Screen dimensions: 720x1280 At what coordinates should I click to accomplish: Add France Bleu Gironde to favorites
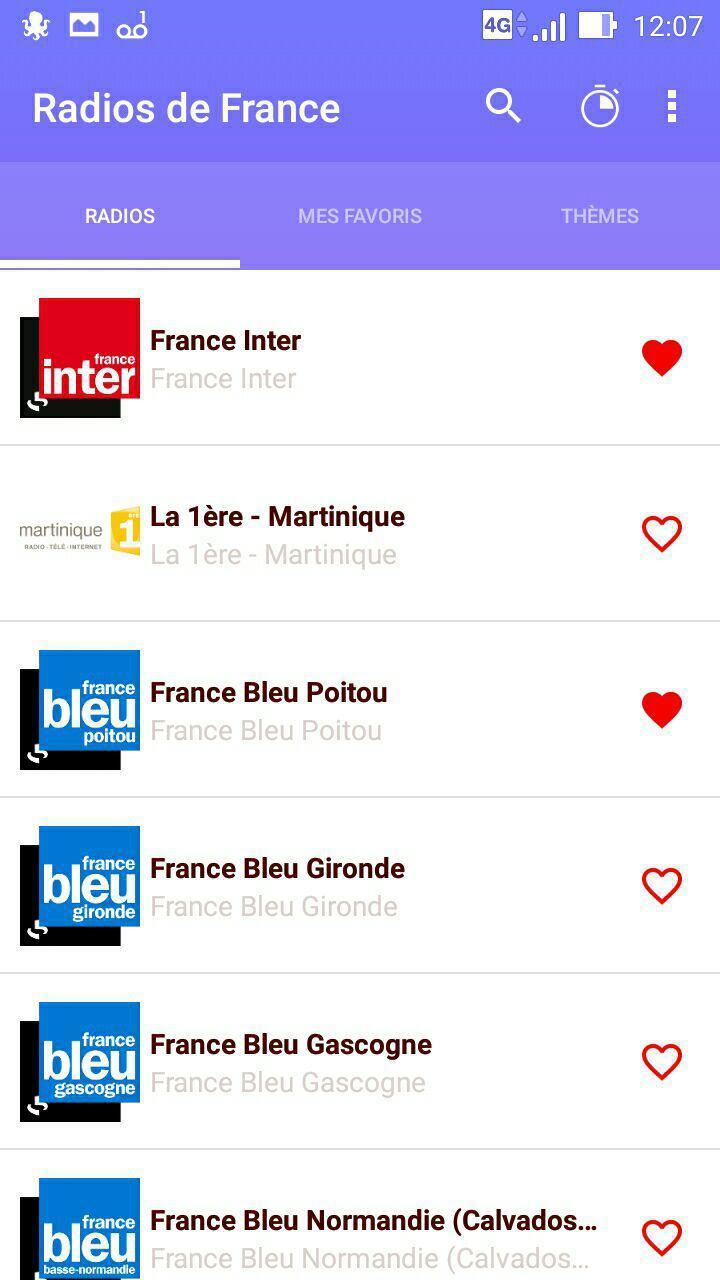point(661,886)
